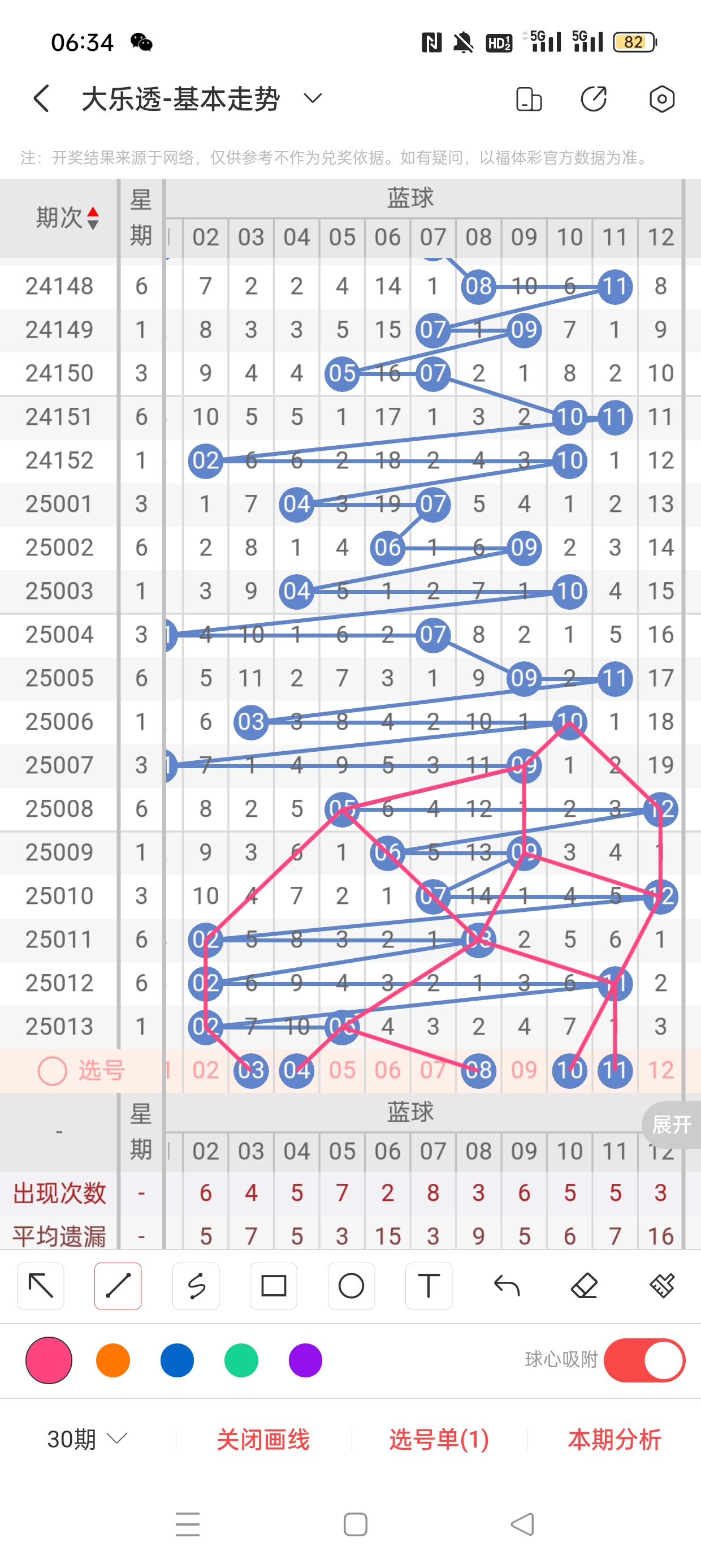701x1568 pixels.
Task: Select the rectangle shape tool
Action: (274, 1286)
